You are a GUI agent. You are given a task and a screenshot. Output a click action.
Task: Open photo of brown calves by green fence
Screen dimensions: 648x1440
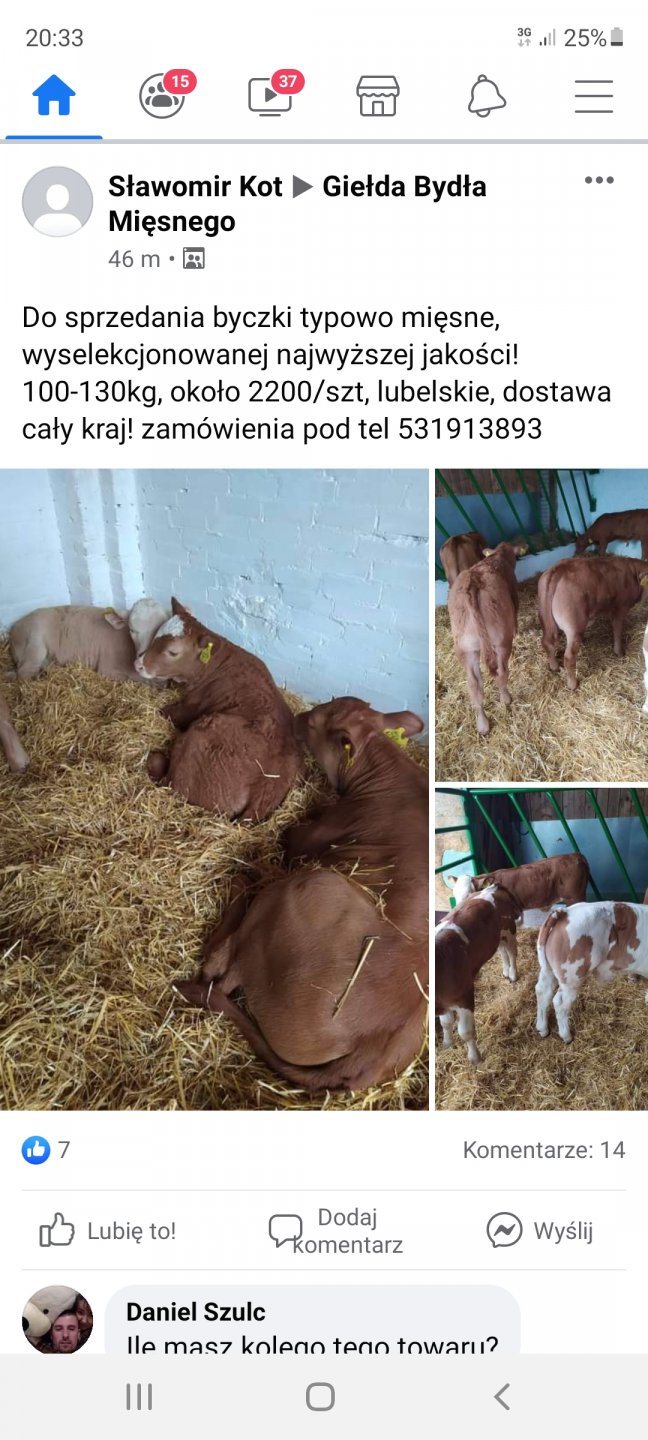(x=541, y=625)
